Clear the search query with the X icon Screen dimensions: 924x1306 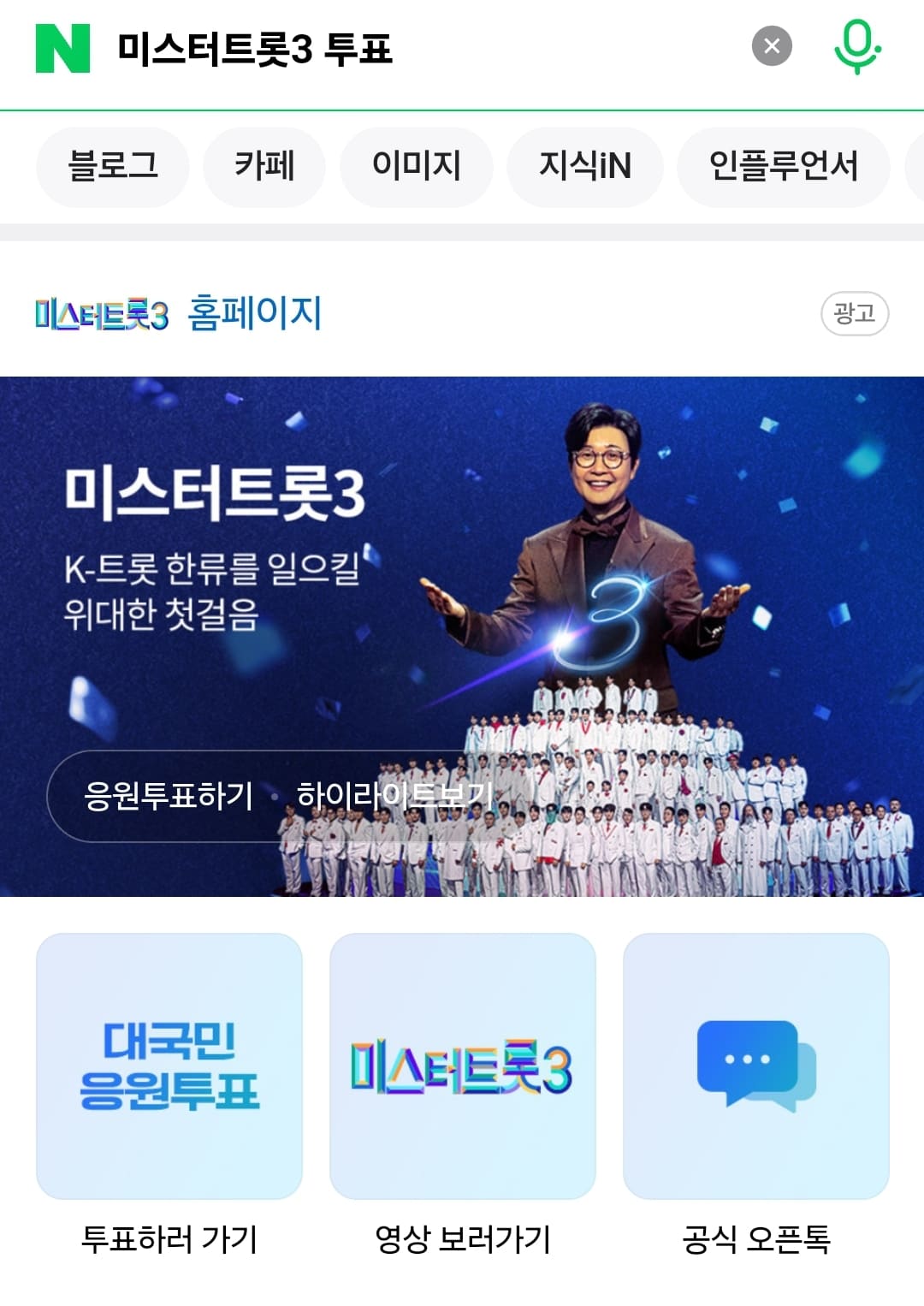tap(772, 47)
